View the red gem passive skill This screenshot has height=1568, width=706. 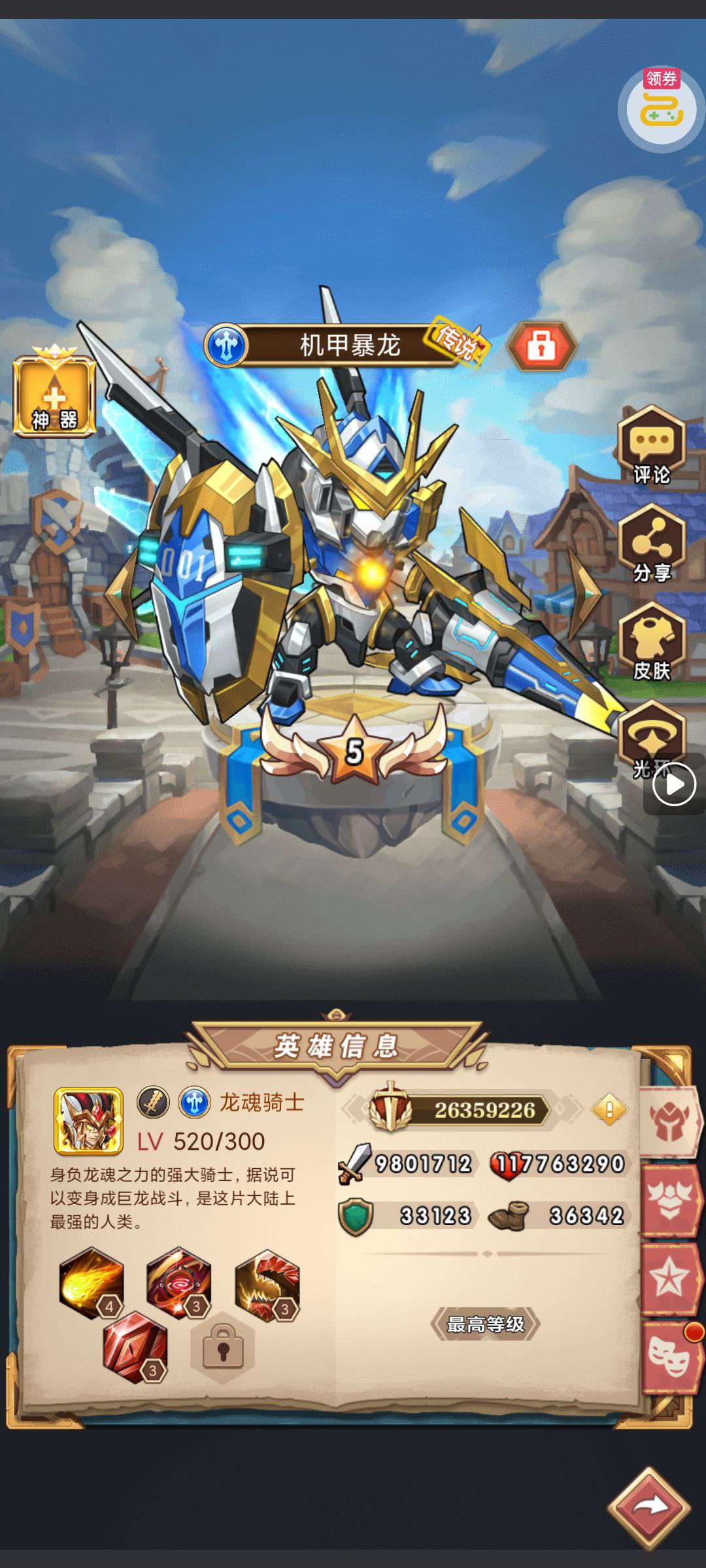[x=135, y=1347]
